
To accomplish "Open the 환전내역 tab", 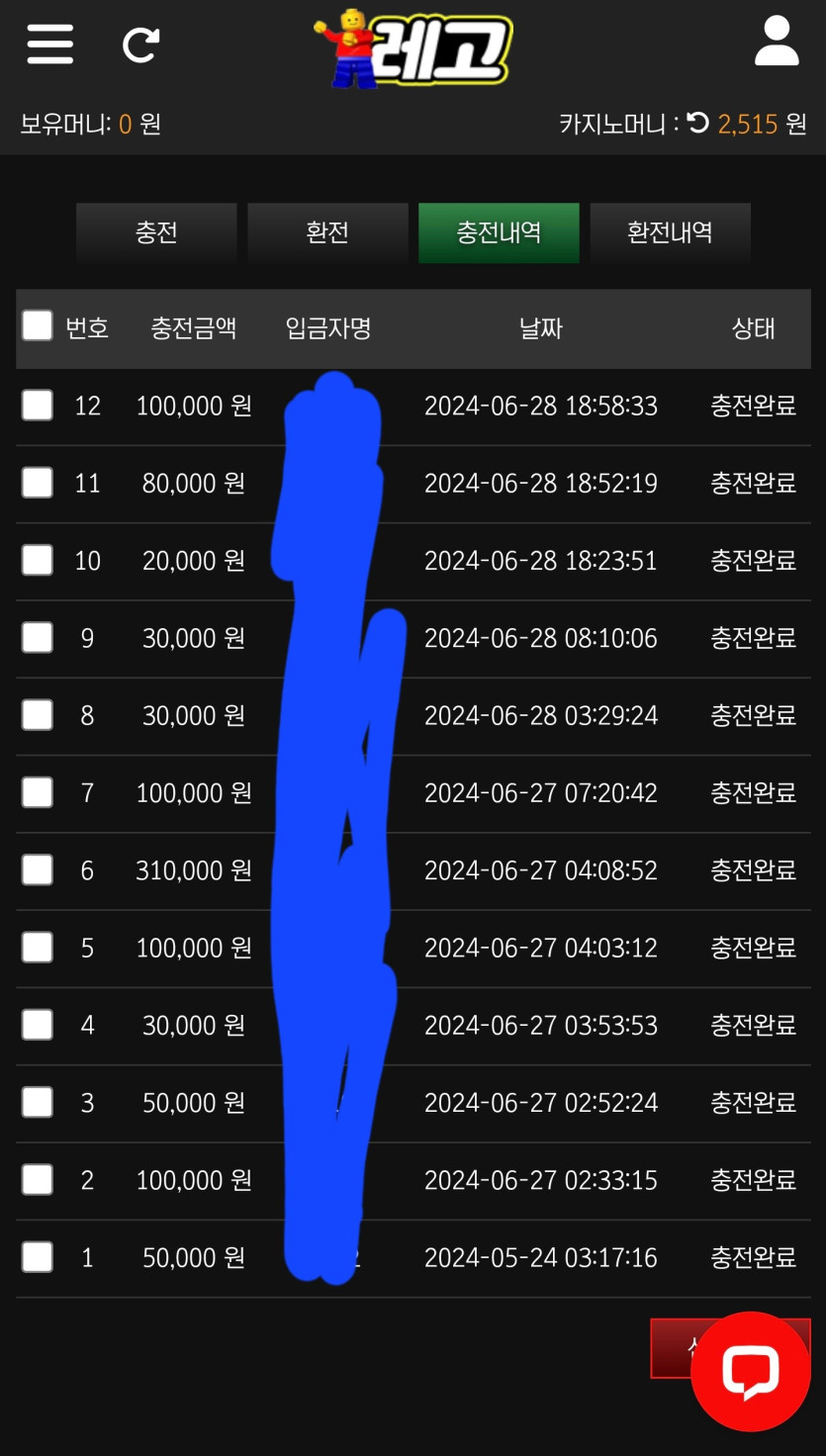I will (x=670, y=232).
